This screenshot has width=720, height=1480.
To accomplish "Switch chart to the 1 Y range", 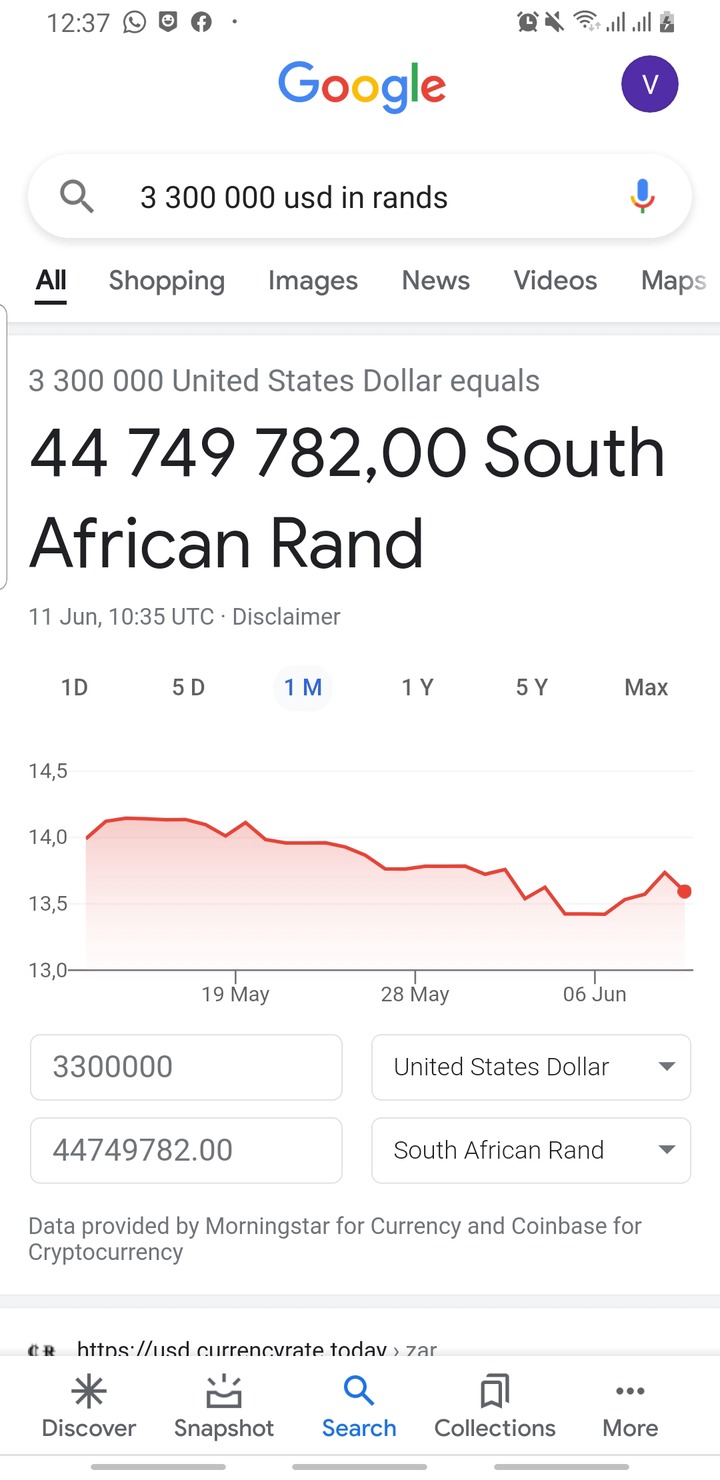I will pyautogui.click(x=417, y=688).
